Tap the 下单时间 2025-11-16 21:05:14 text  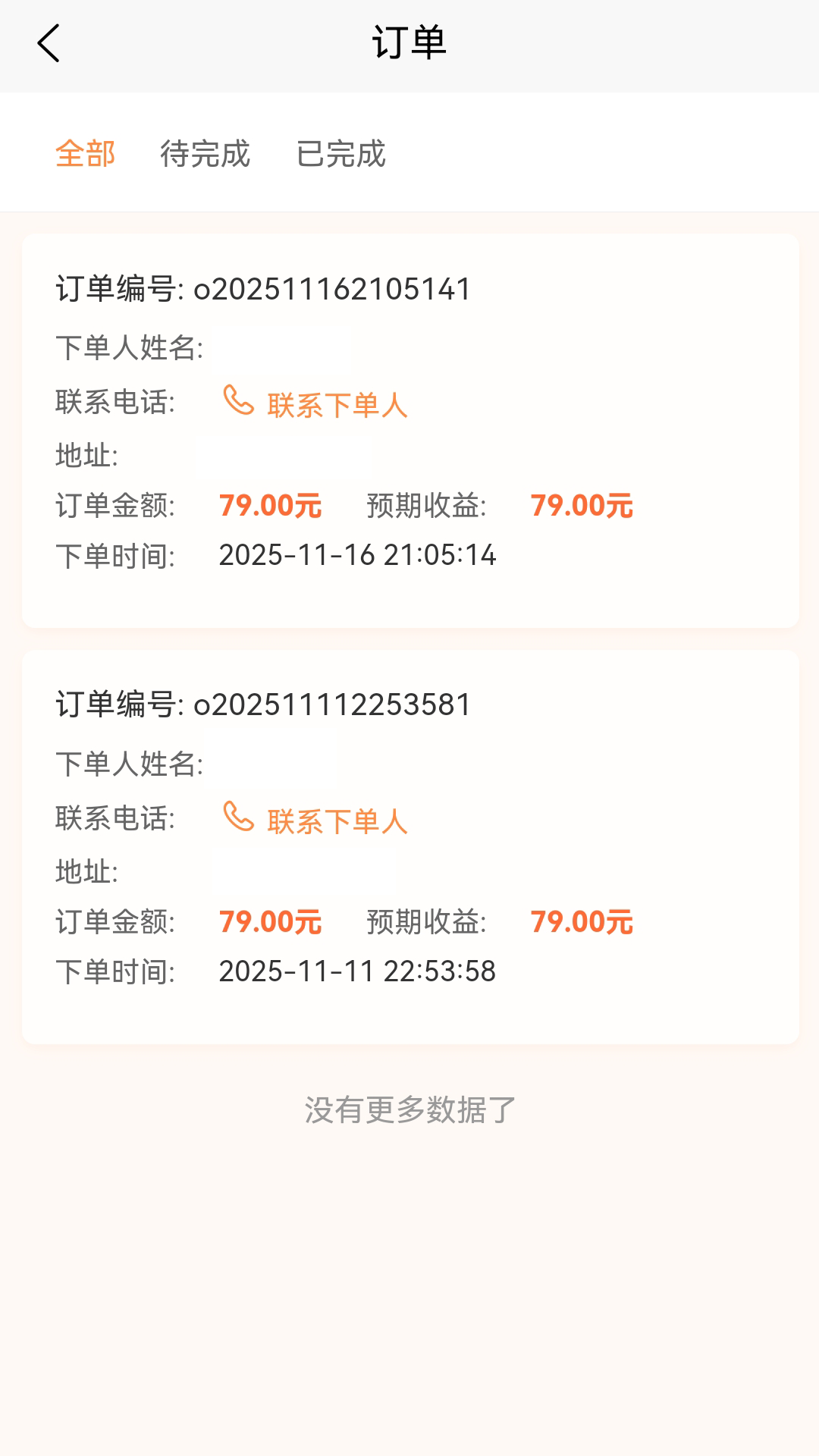(356, 555)
